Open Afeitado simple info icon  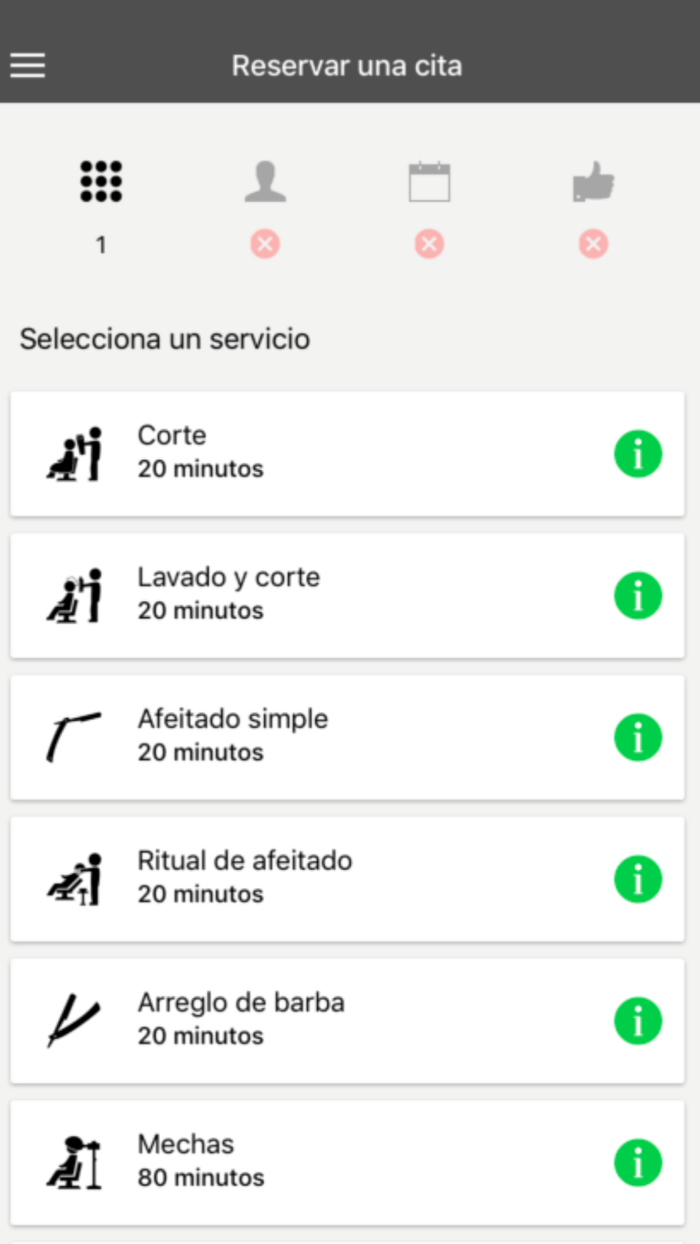coord(638,738)
